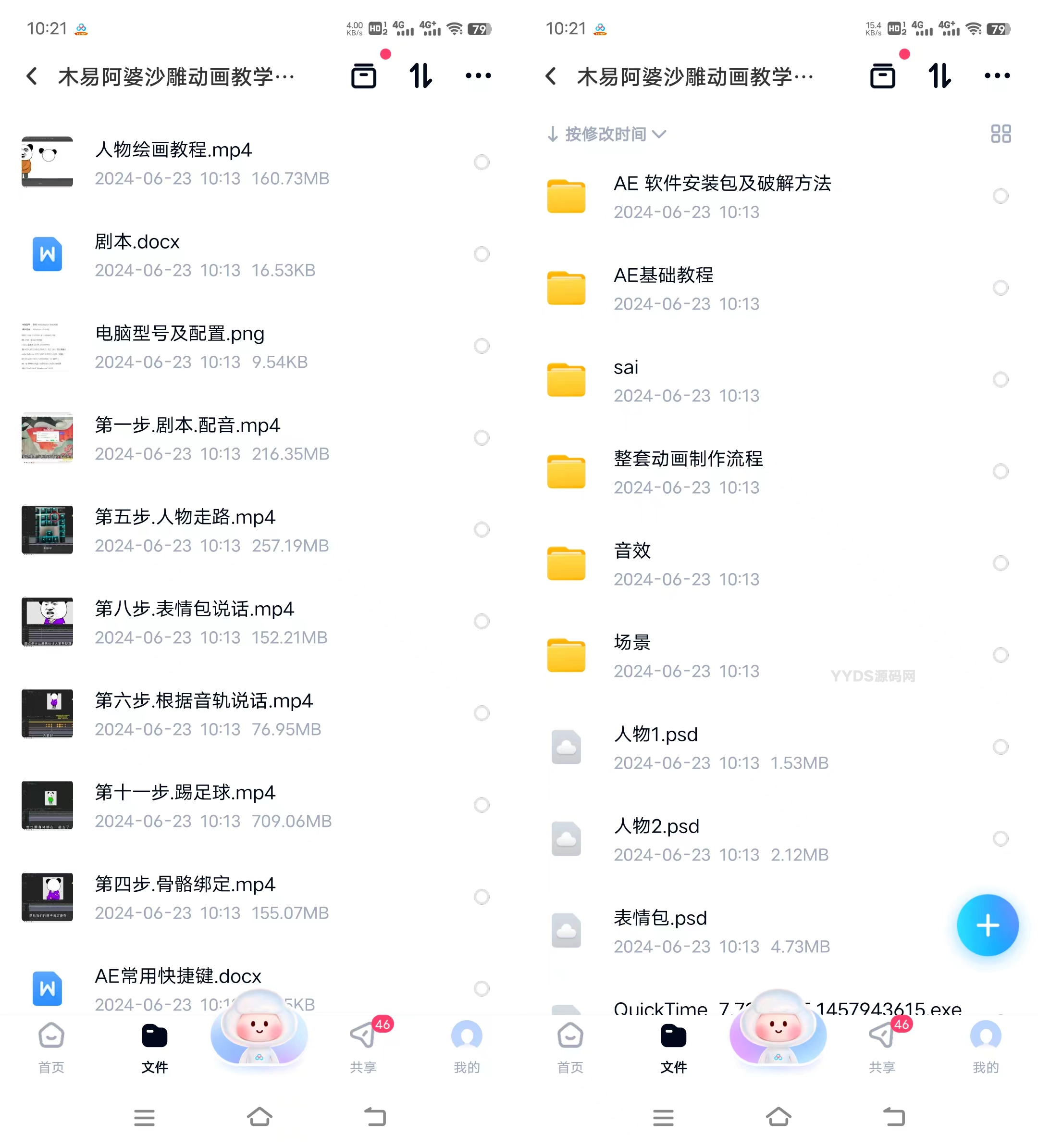Switch to grid view layout
Image resolution: width=1038 pixels, height=1148 pixels.
(x=1001, y=135)
